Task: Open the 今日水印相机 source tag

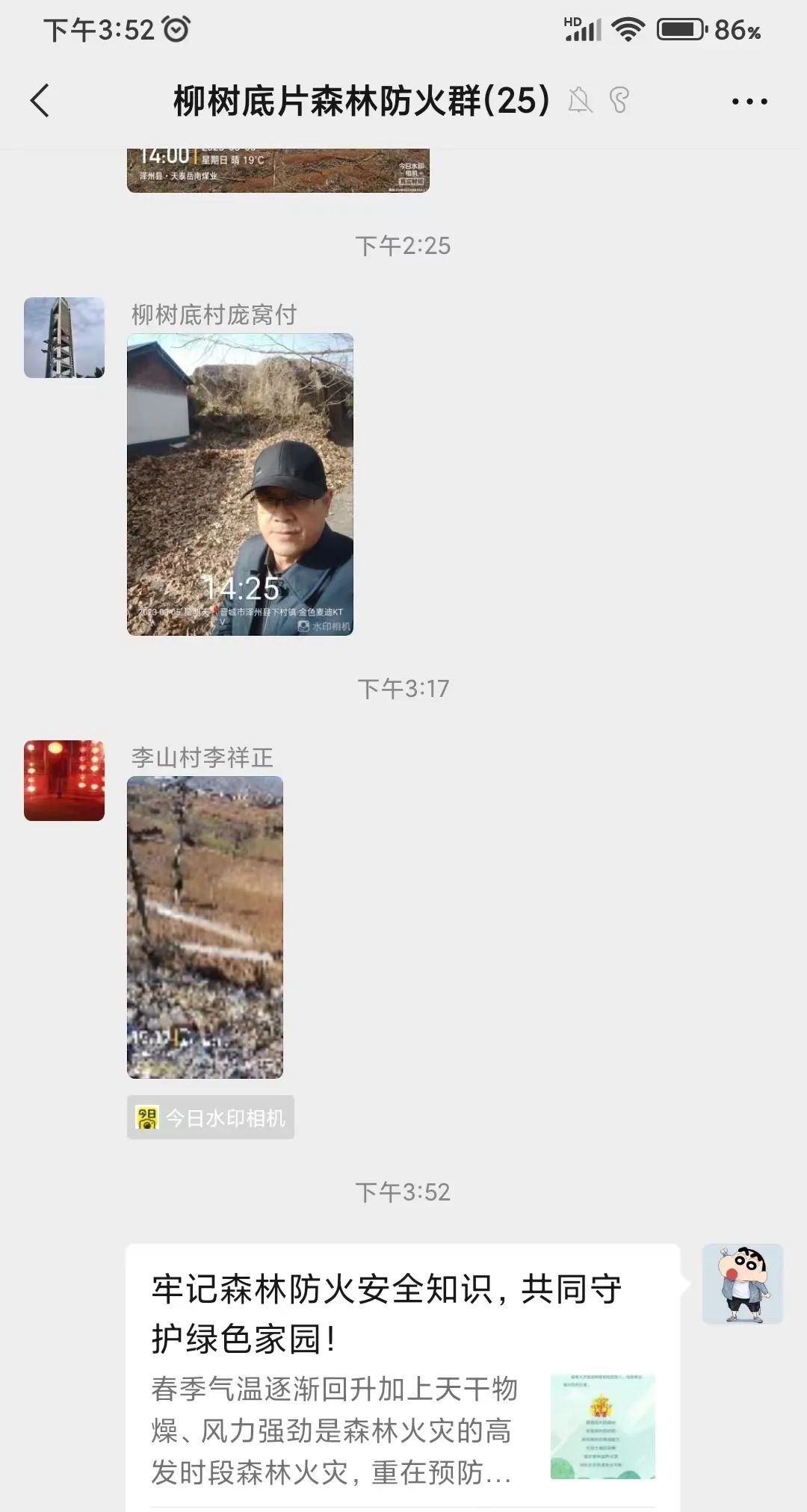Action: [211, 1118]
